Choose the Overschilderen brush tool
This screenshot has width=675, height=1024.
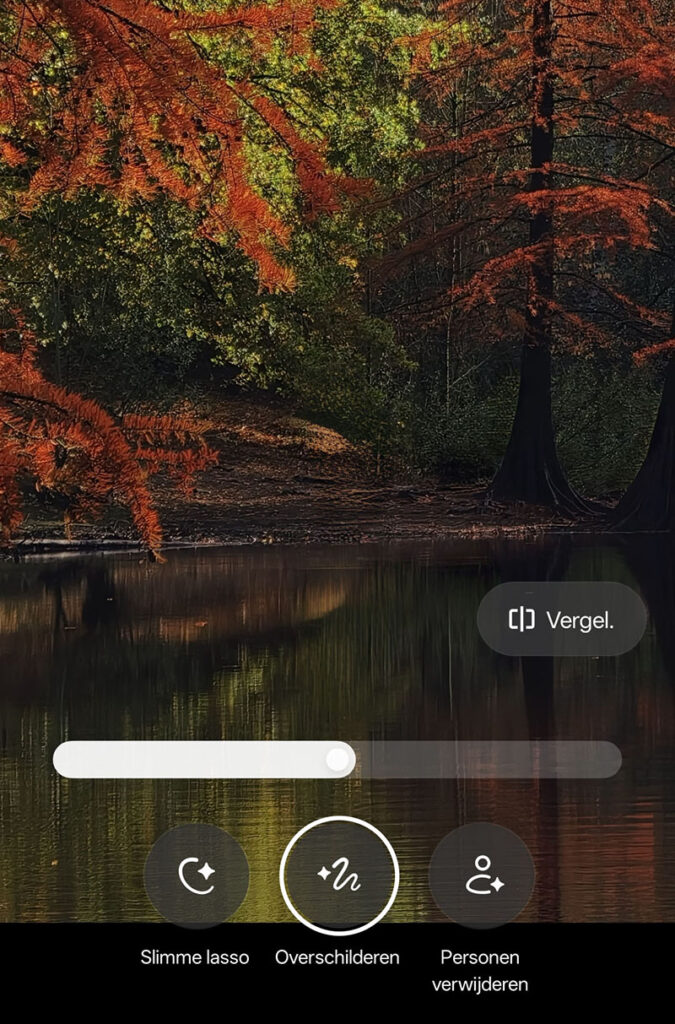point(339,875)
